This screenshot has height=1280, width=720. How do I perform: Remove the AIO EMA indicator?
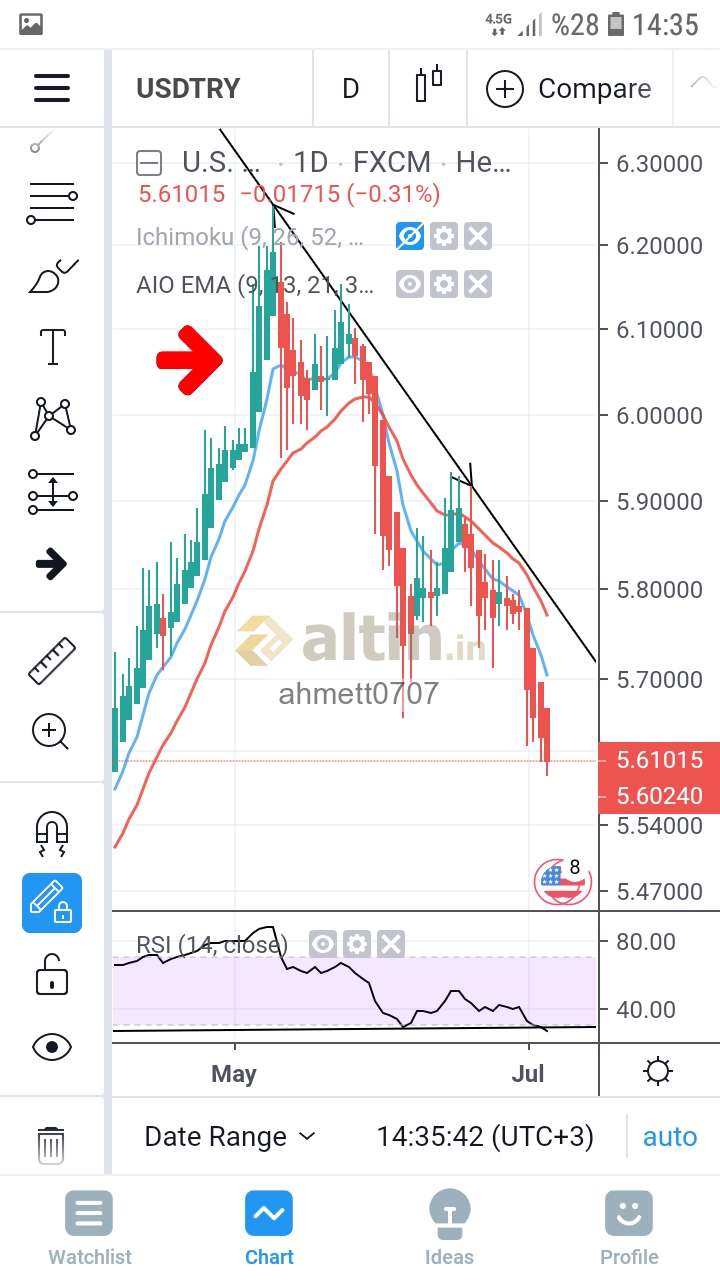point(478,285)
